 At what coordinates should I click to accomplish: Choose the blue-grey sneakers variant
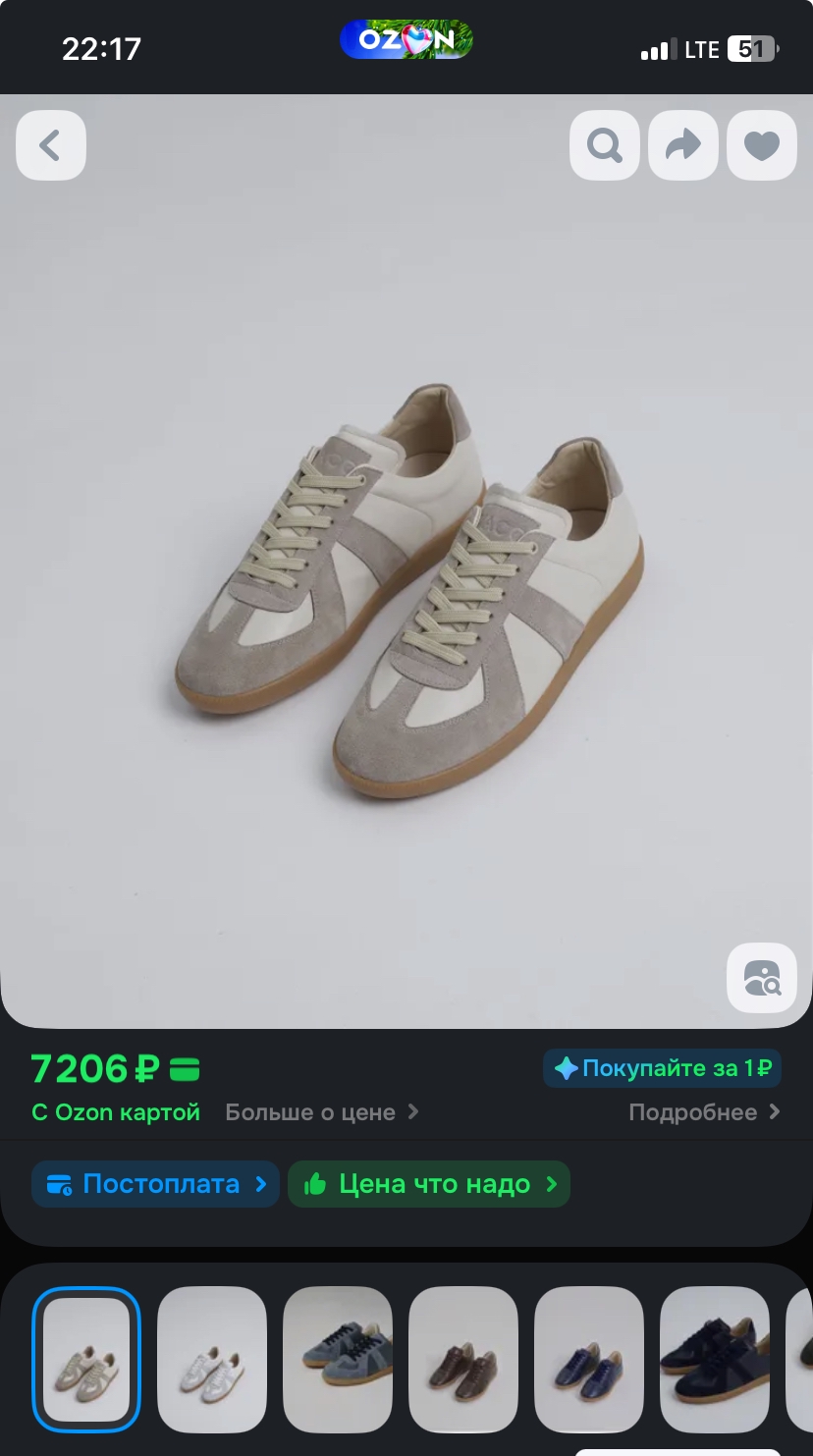pyautogui.click(x=338, y=1359)
